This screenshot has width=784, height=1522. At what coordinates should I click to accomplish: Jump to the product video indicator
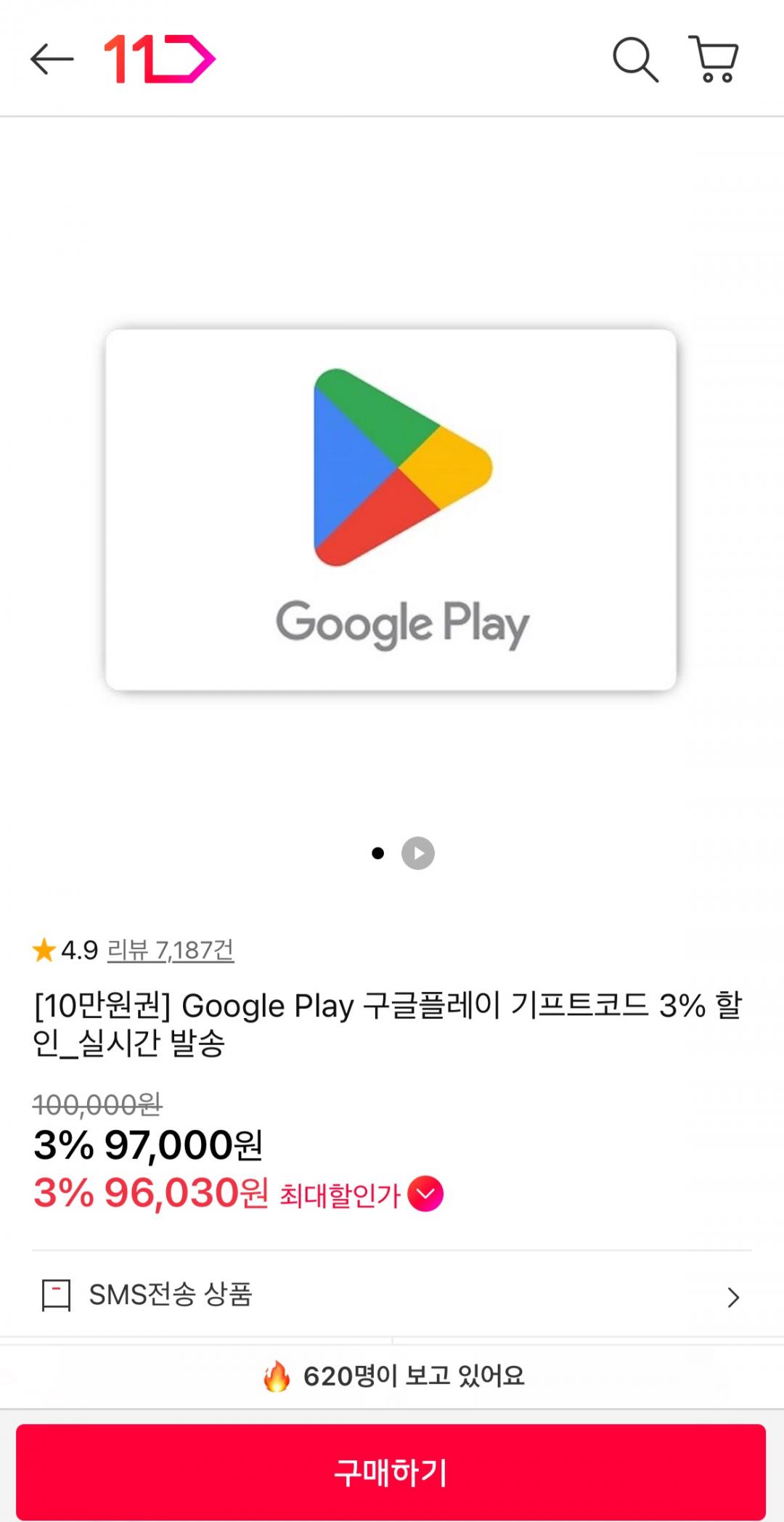tap(418, 853)
